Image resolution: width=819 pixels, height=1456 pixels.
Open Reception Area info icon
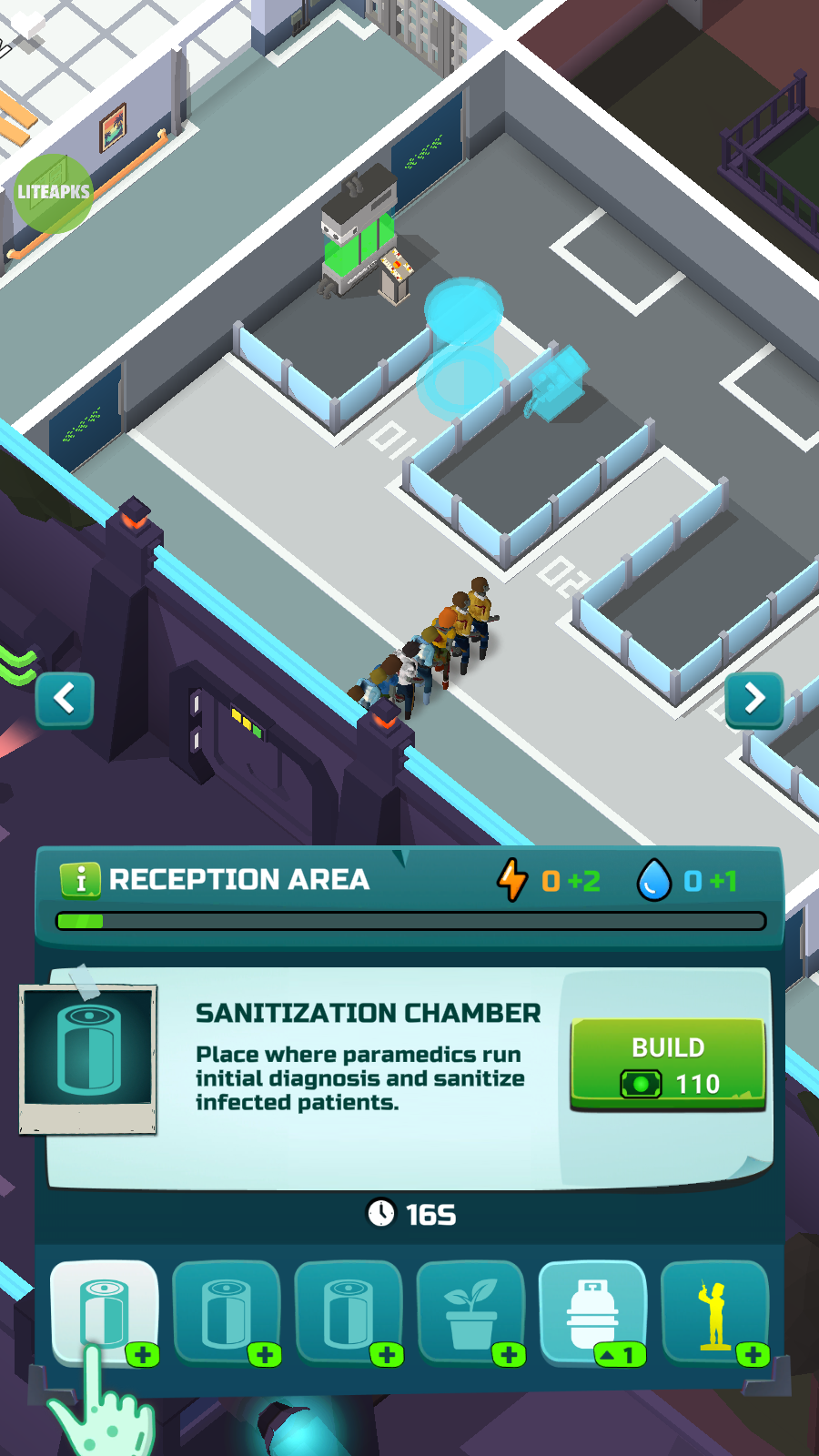pyautogui.click(x=80, y=879)
